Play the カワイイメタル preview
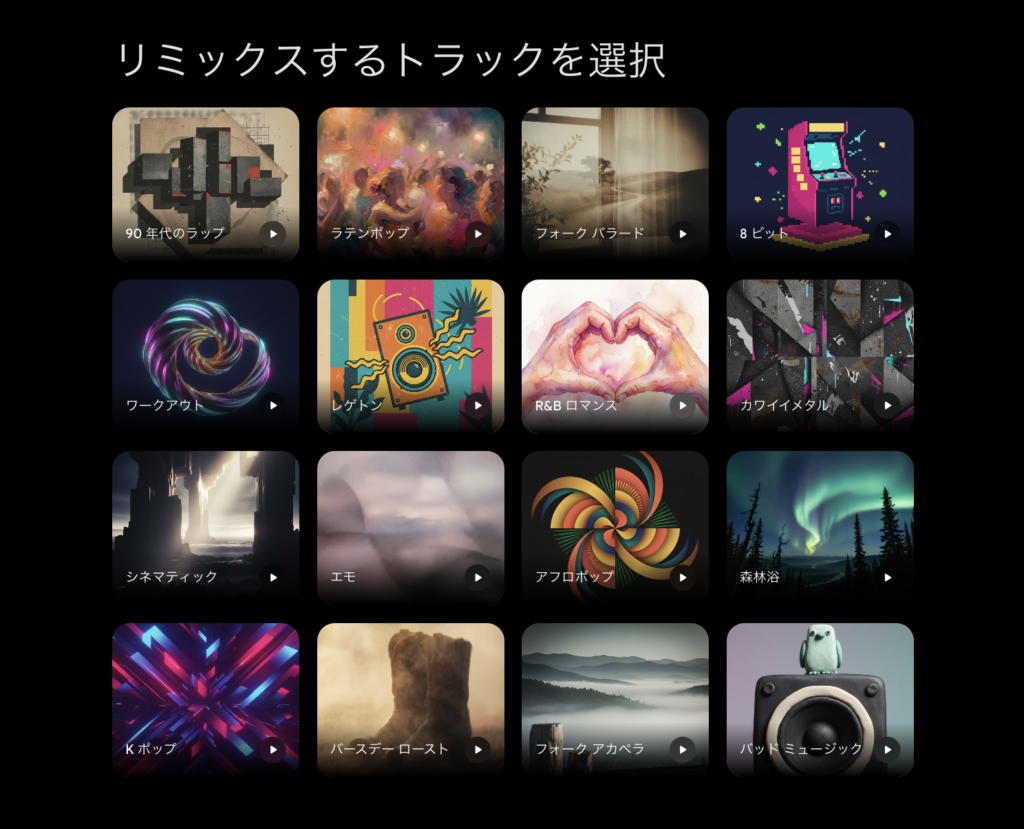The width and height of the screenshot is (1024, 829). pos(887,405)
